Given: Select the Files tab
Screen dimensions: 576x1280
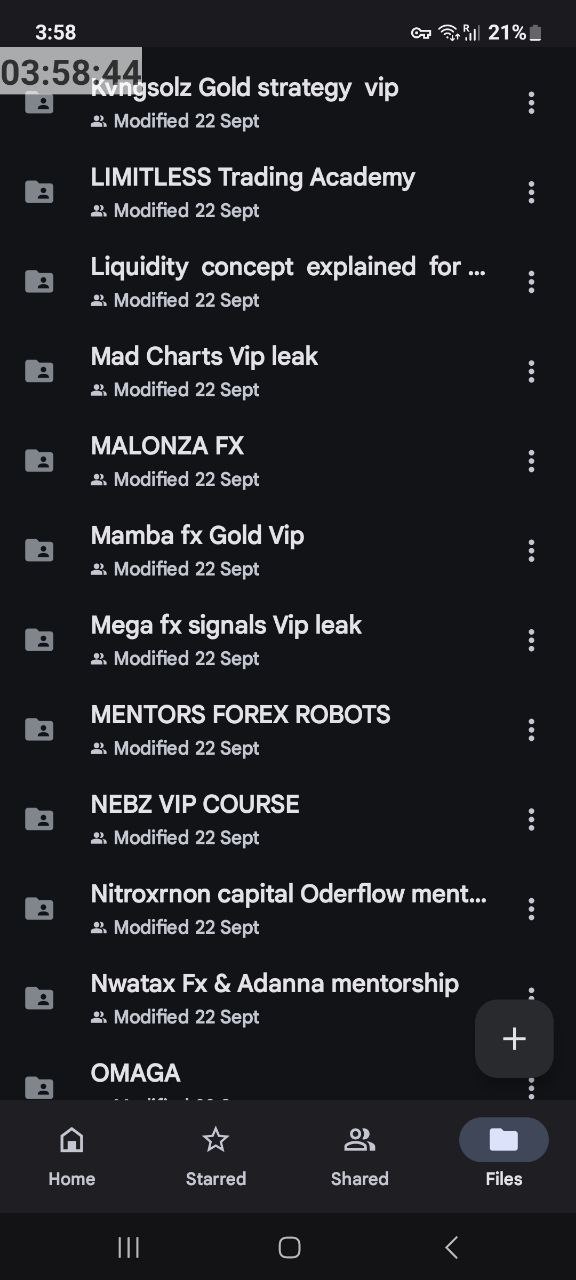Looking at the screenshot, I should point(504,1156).
